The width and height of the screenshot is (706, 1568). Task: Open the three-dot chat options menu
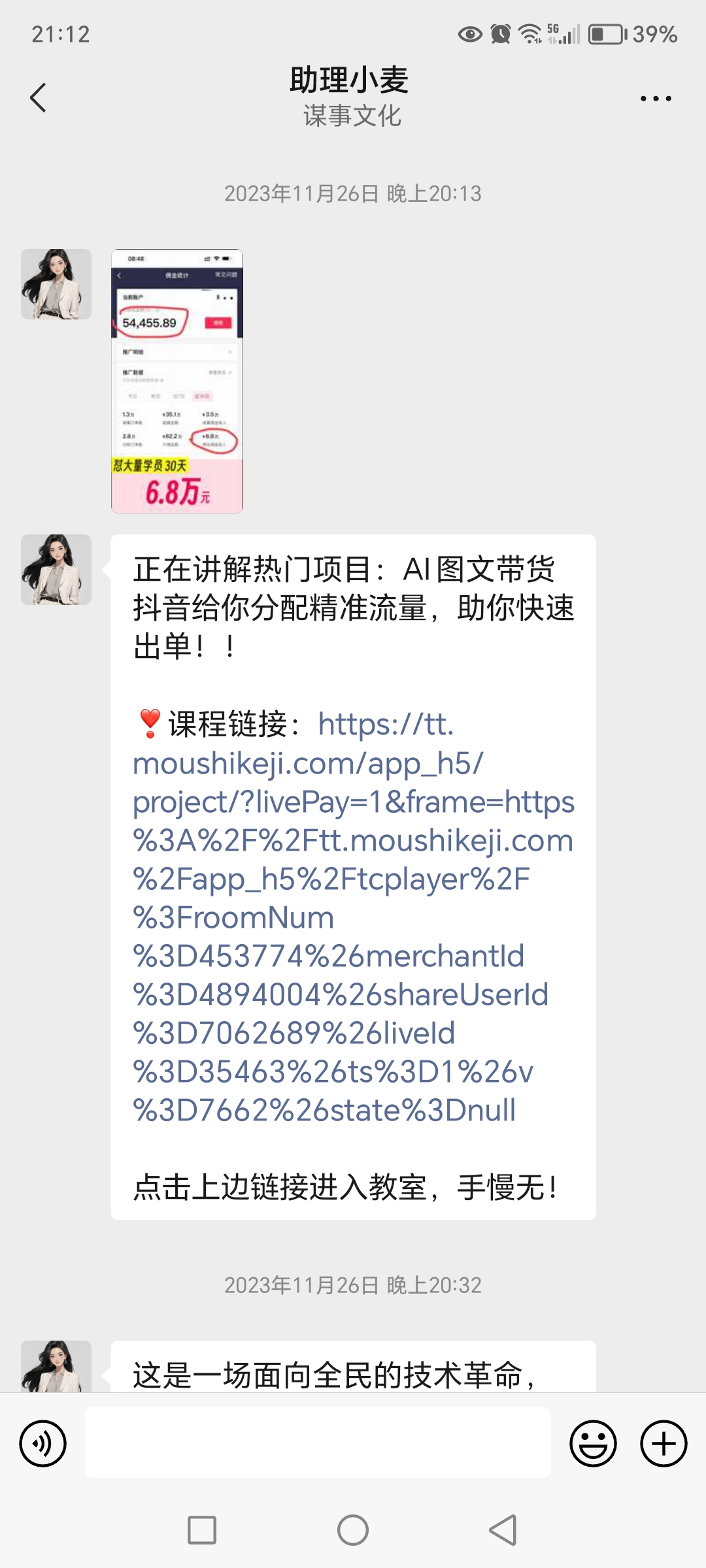[655, 99]
